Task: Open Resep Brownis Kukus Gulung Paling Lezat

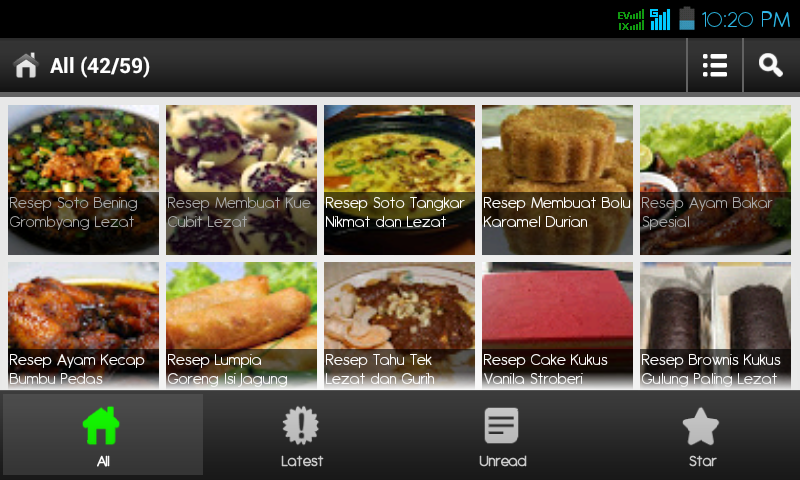Action: pos(715,325)
